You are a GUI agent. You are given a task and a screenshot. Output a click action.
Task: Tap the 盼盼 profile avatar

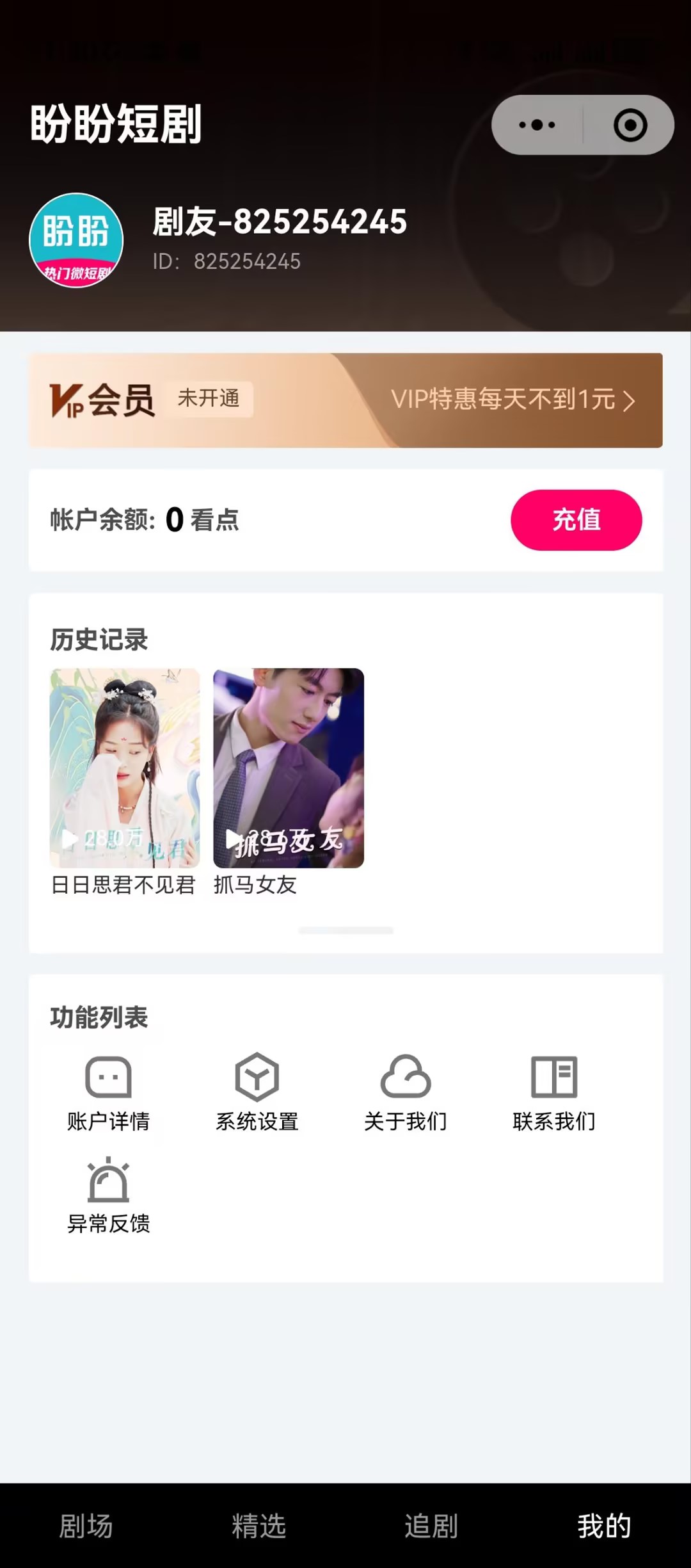point(76,240)
